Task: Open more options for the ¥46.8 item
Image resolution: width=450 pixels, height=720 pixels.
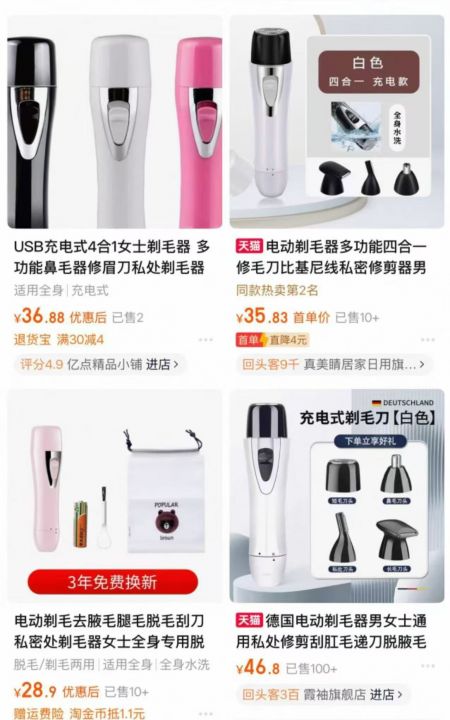Action: coord(428,666)
